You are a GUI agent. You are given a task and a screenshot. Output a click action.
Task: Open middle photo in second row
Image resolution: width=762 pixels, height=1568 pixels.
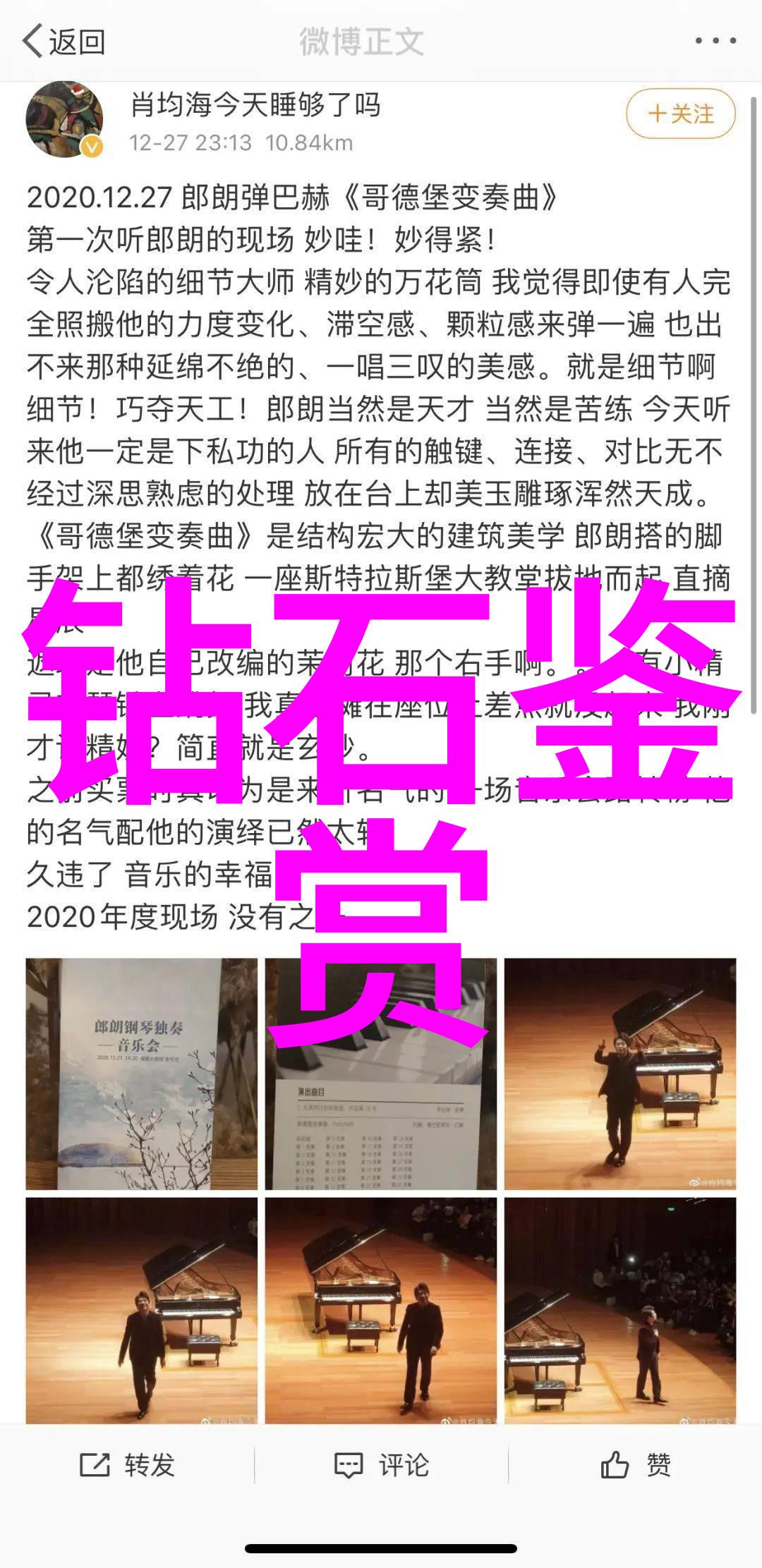pos(381,1310)
